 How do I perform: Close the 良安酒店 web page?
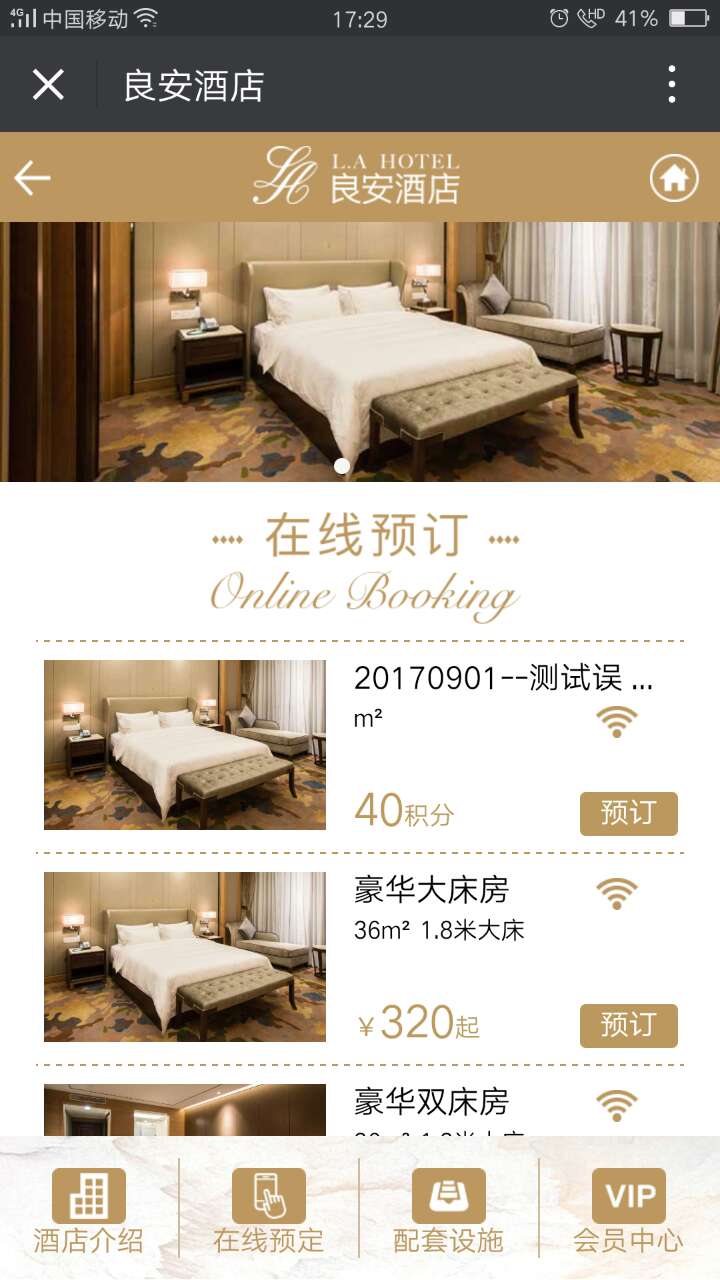click(x=48, y=85)
